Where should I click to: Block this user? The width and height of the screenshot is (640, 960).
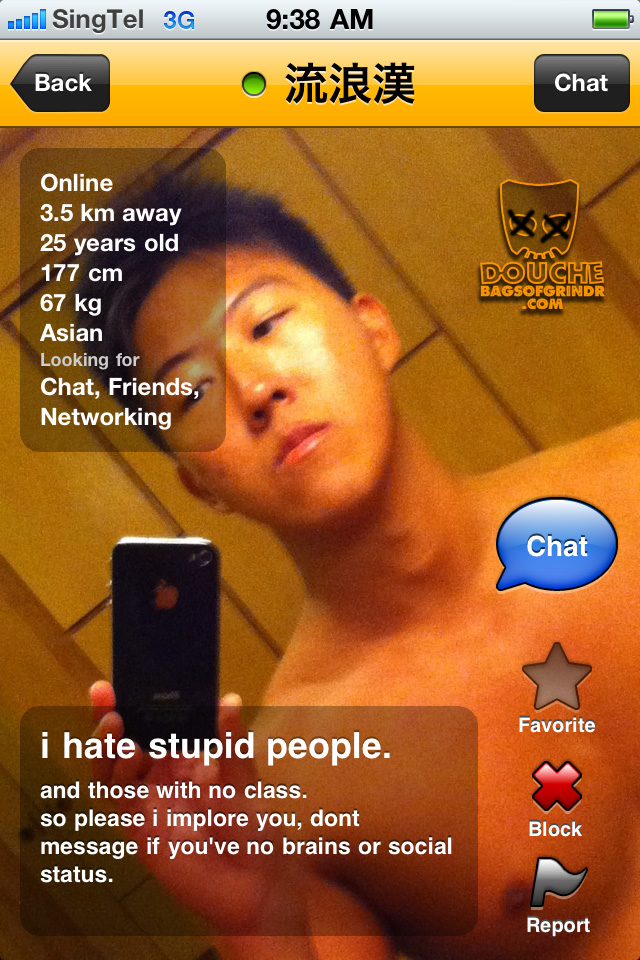tap(556, 798)
